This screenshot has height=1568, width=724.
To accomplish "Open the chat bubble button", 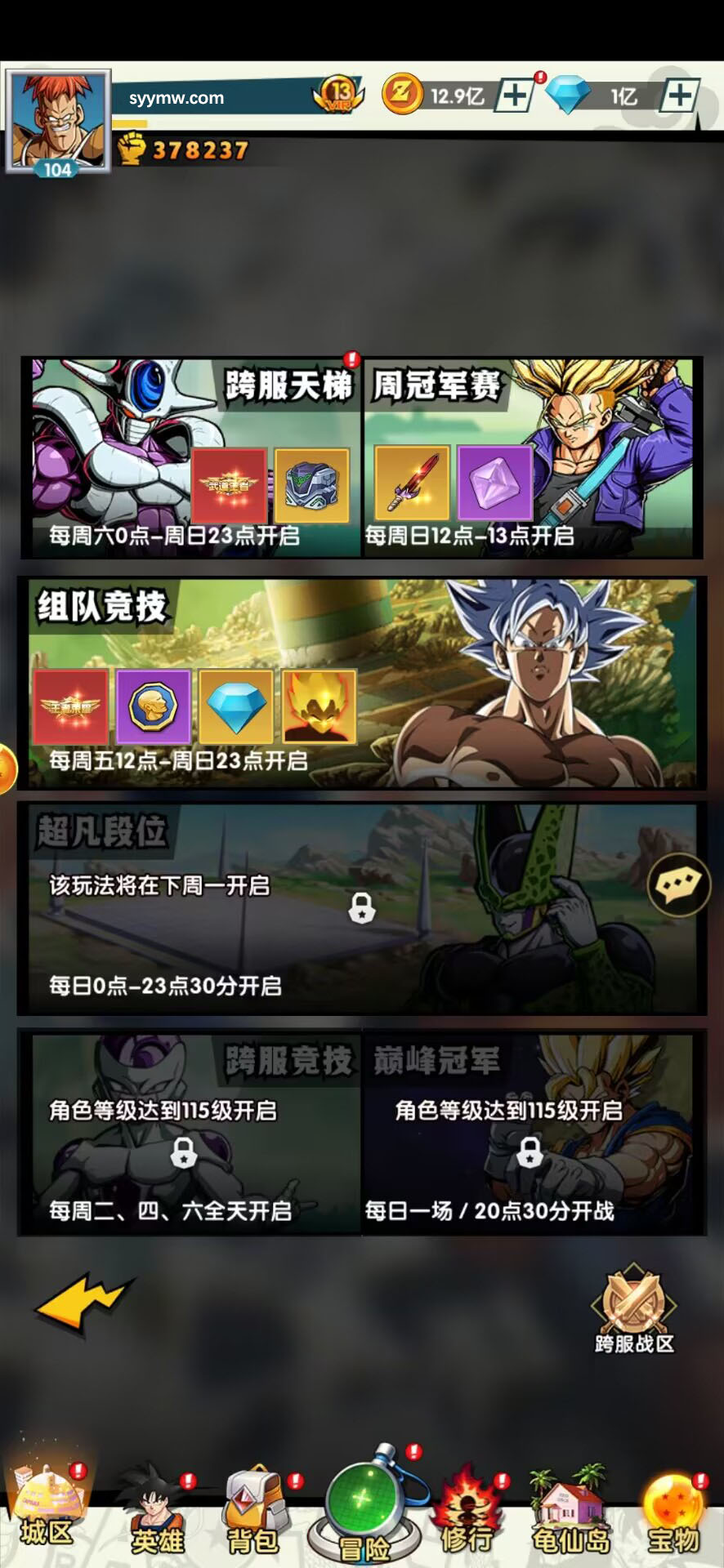I will point(678,884).
